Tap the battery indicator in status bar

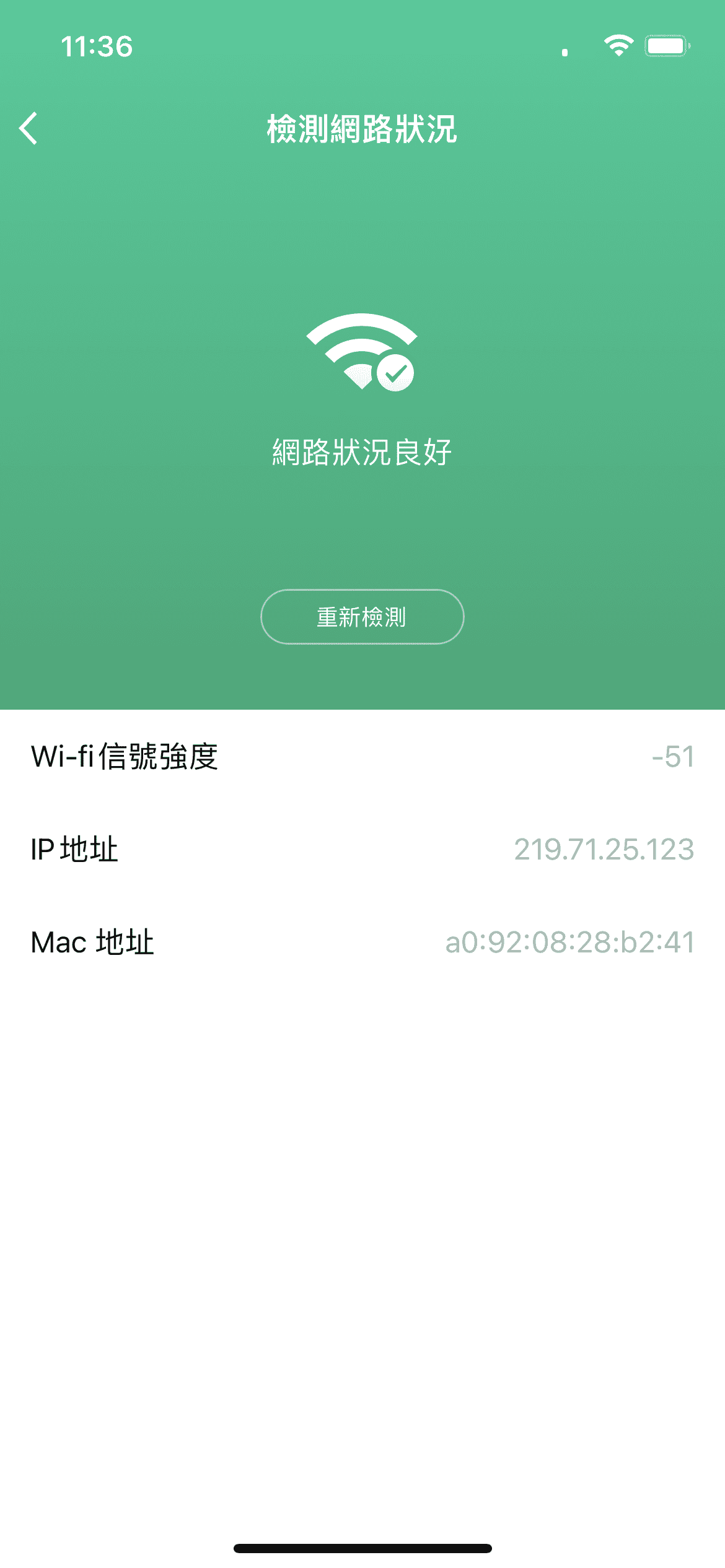click(x=667, y=45)
